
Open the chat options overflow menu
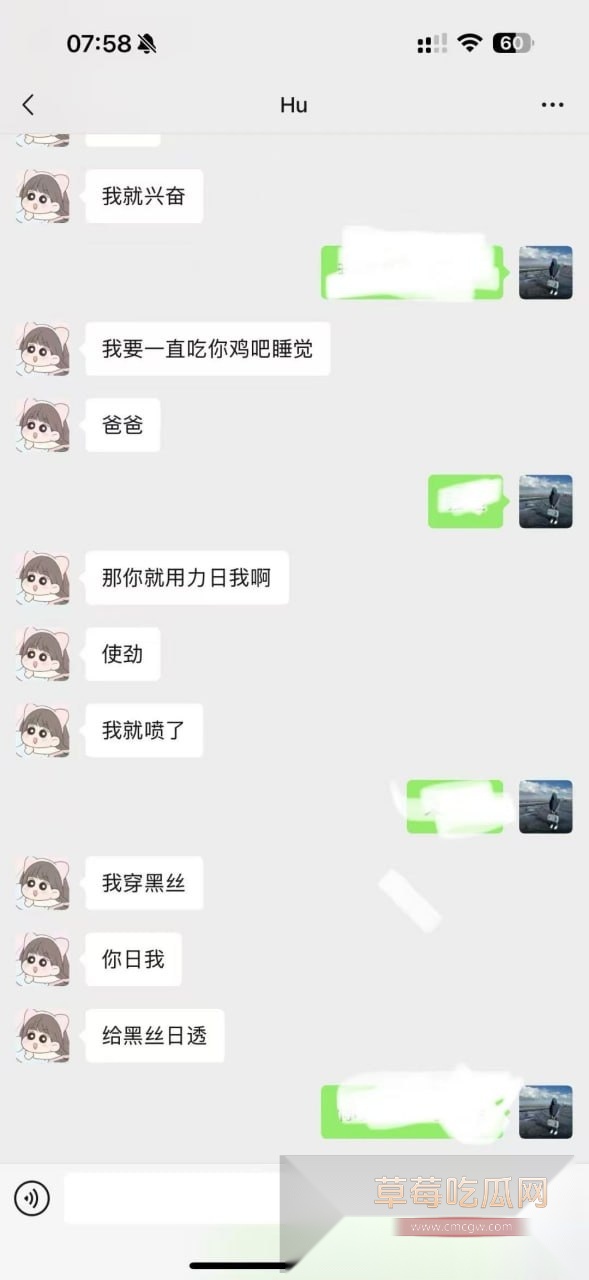[552, 105]
